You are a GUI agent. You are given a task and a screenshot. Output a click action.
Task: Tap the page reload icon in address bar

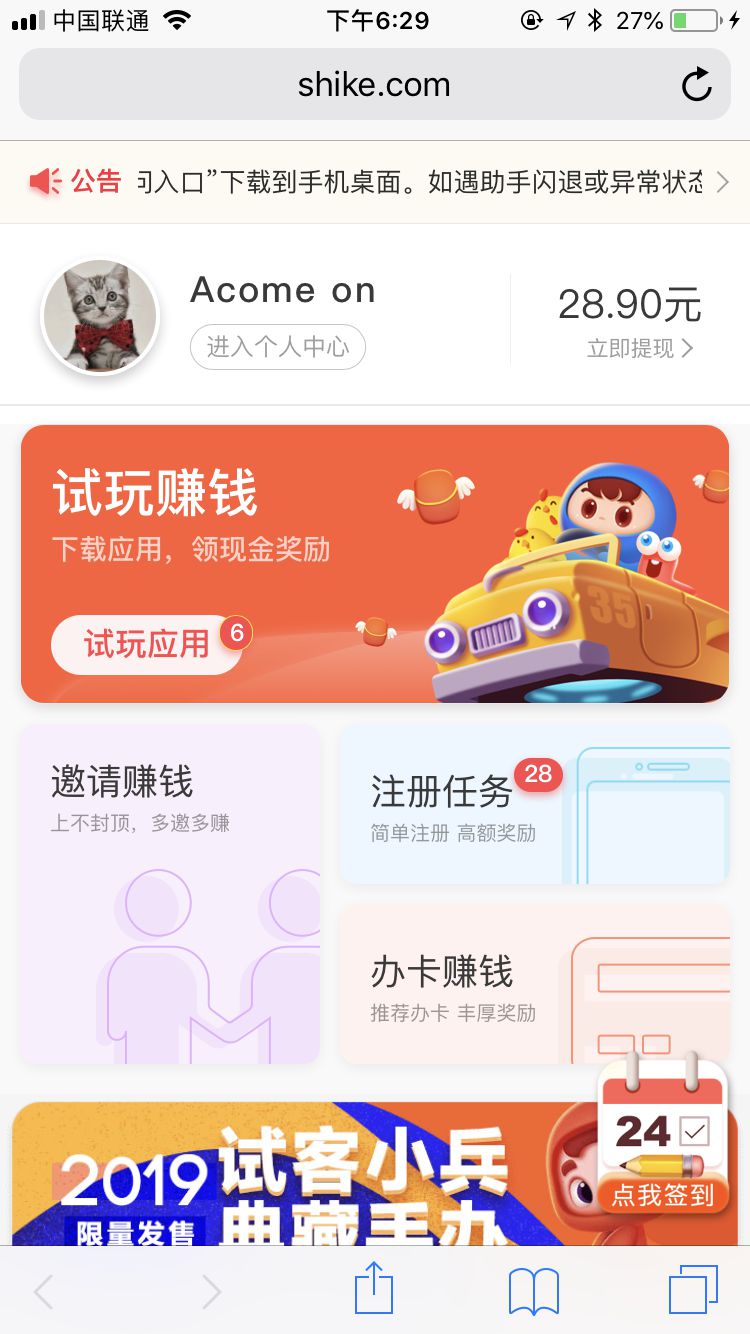(x=696, y=84)
